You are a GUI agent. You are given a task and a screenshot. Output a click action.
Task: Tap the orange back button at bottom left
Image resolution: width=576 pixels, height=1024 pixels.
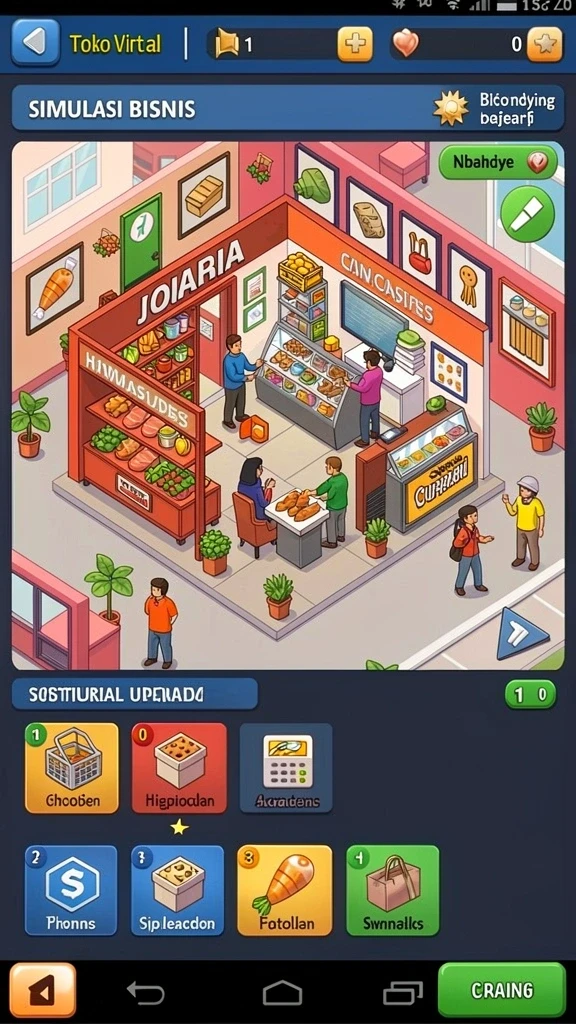[42, 990]
